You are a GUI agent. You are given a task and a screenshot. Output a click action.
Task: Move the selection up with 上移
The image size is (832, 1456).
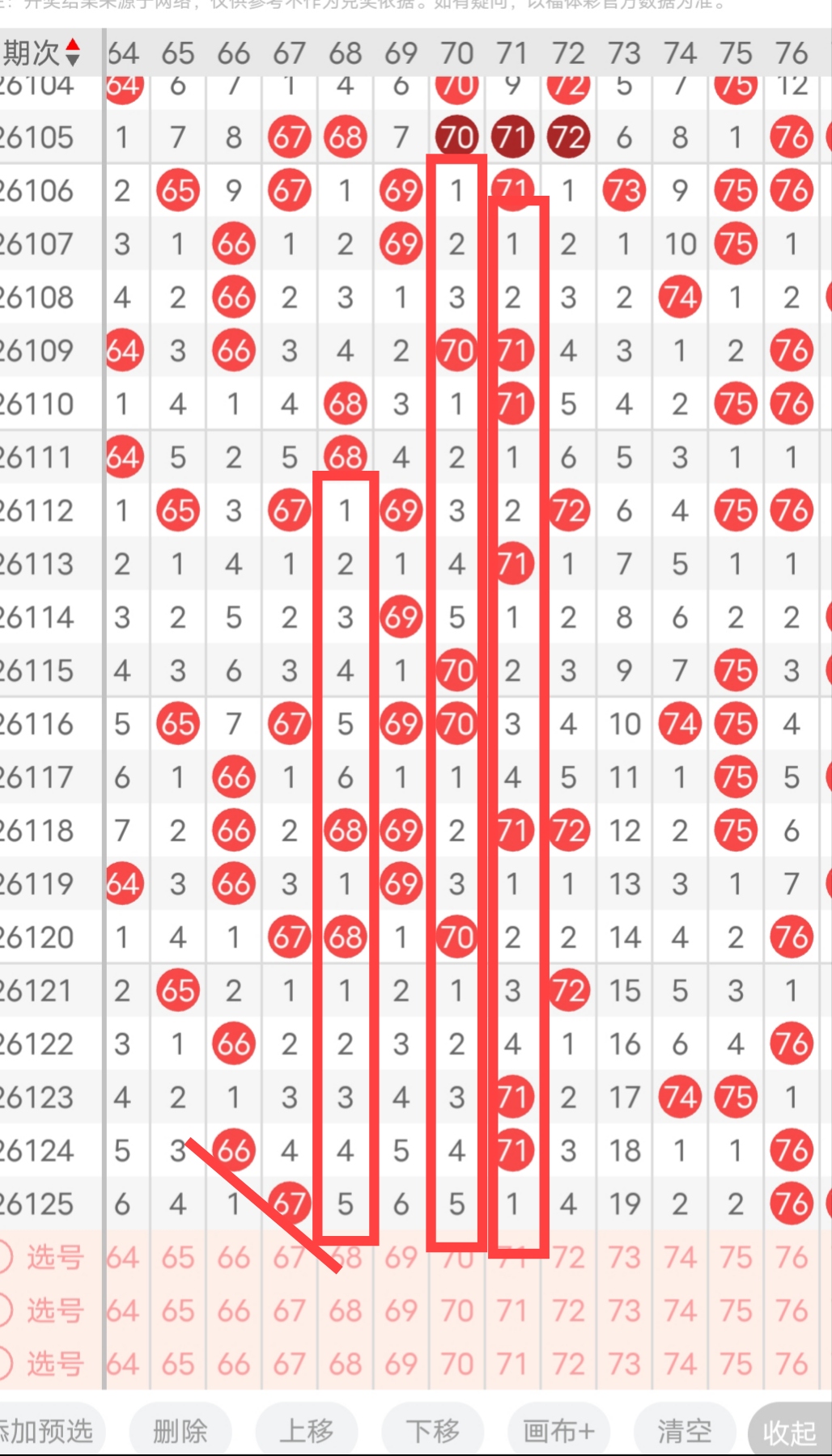pos(307,1431)
